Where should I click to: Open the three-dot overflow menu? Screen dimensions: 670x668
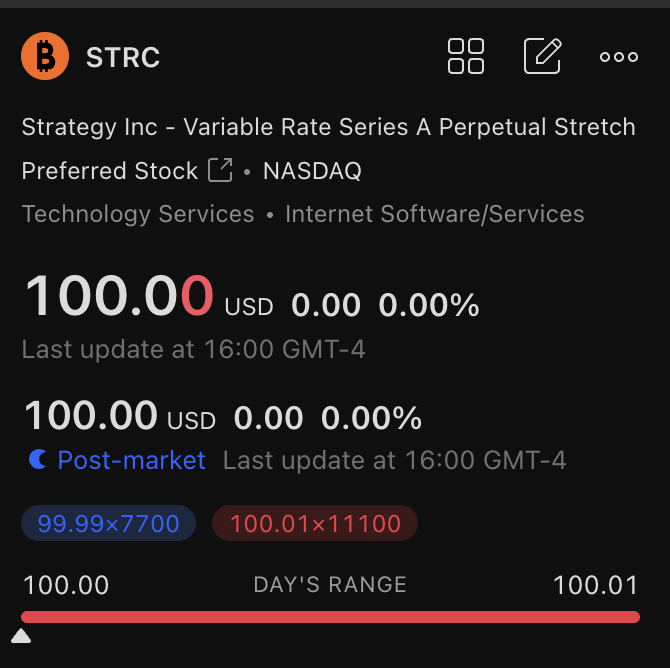coord(619,57)
